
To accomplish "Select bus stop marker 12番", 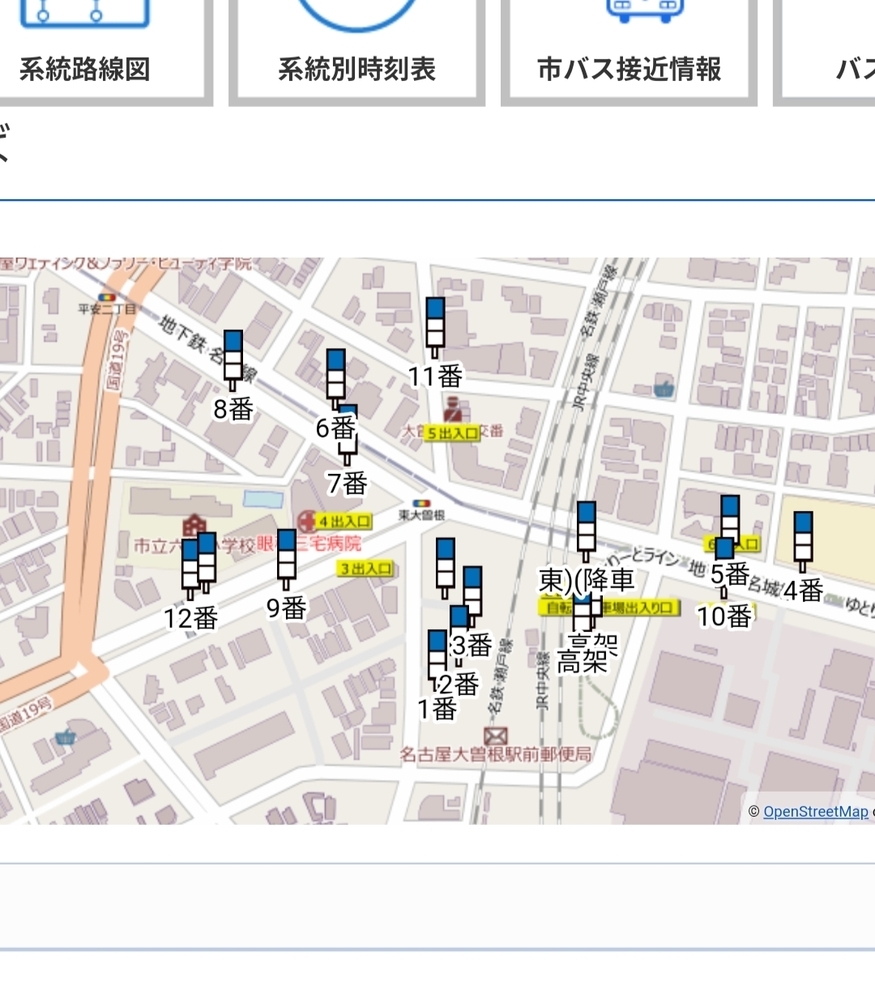I will click(190, 568).
